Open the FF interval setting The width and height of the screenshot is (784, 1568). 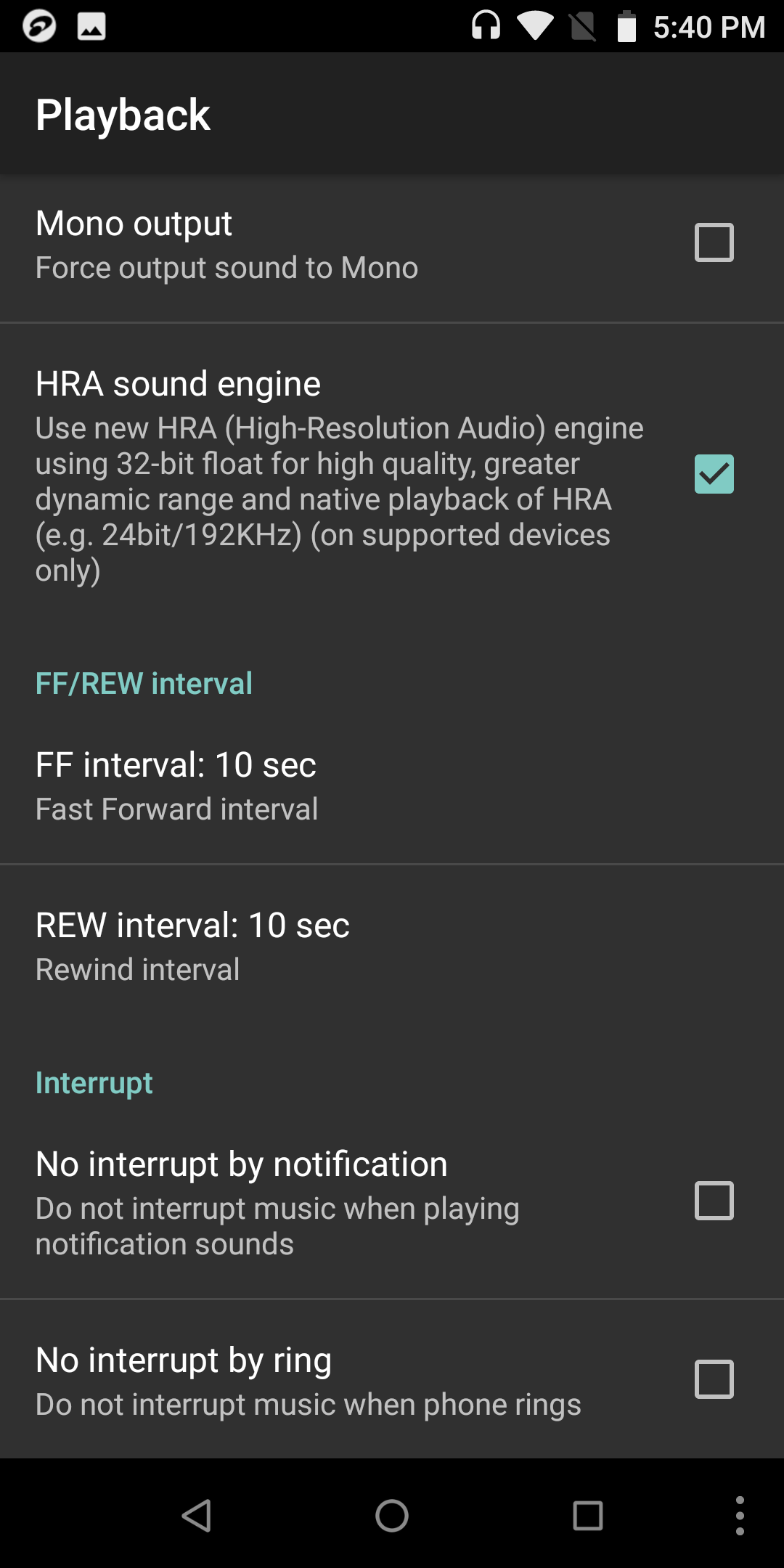pos(392,785)
